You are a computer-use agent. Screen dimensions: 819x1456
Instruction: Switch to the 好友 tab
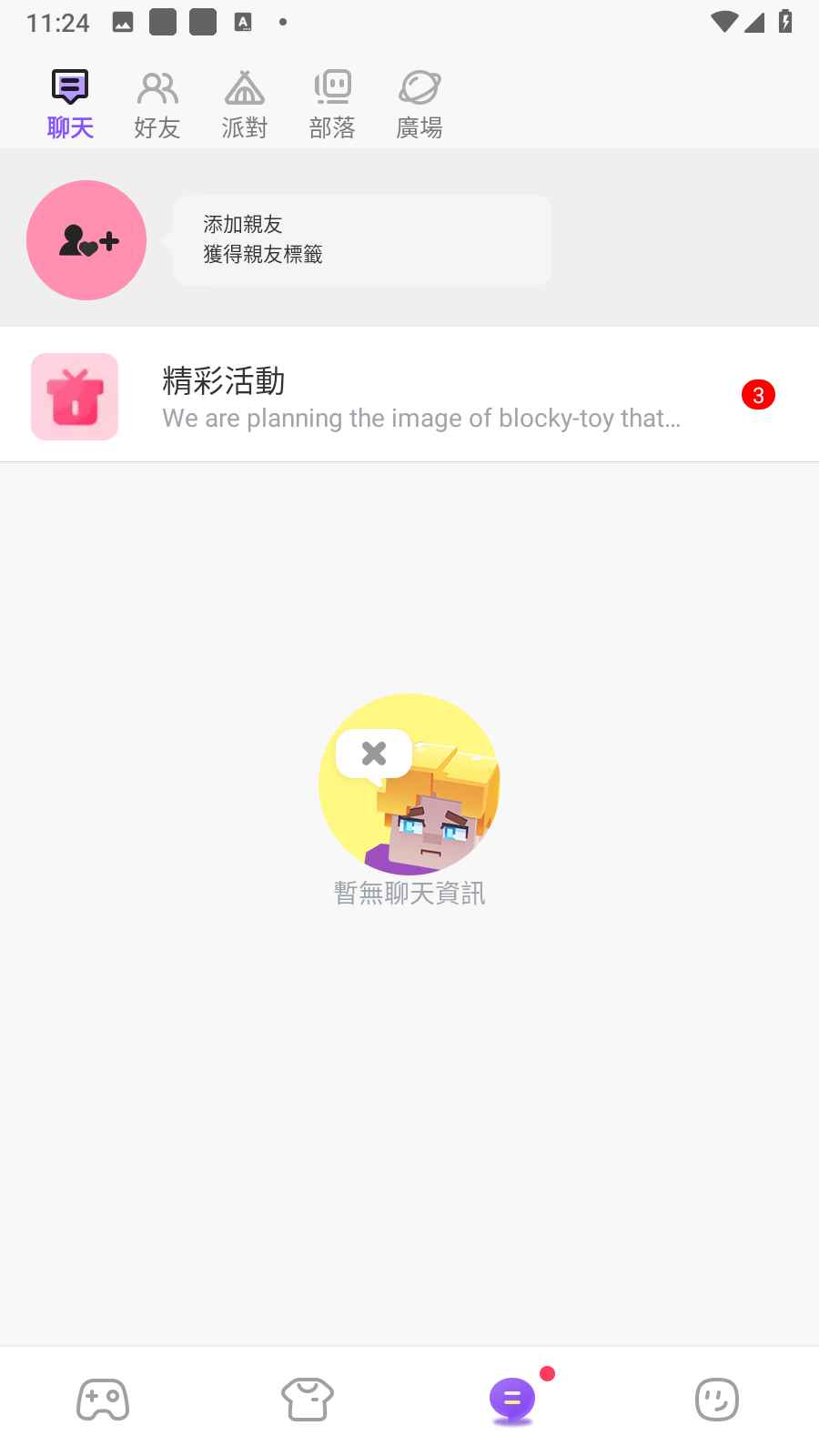click(x=157, y=105)
